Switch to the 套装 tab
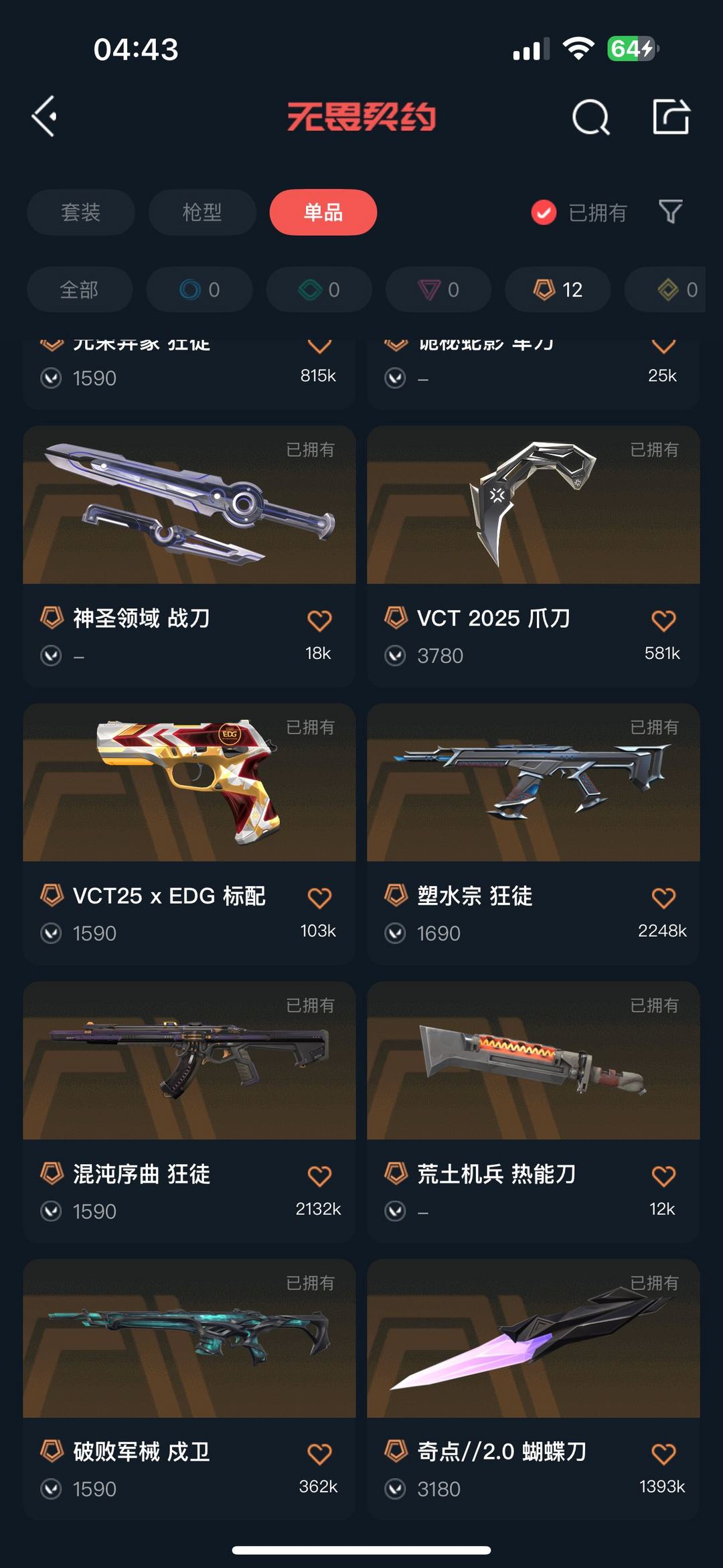723x1568 pixels. point(81,212)
